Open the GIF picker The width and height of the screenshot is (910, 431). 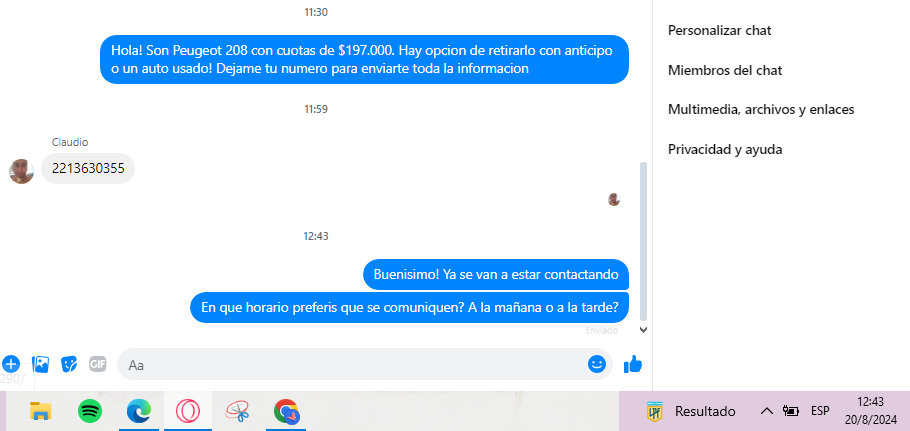[x=98, y=364]
